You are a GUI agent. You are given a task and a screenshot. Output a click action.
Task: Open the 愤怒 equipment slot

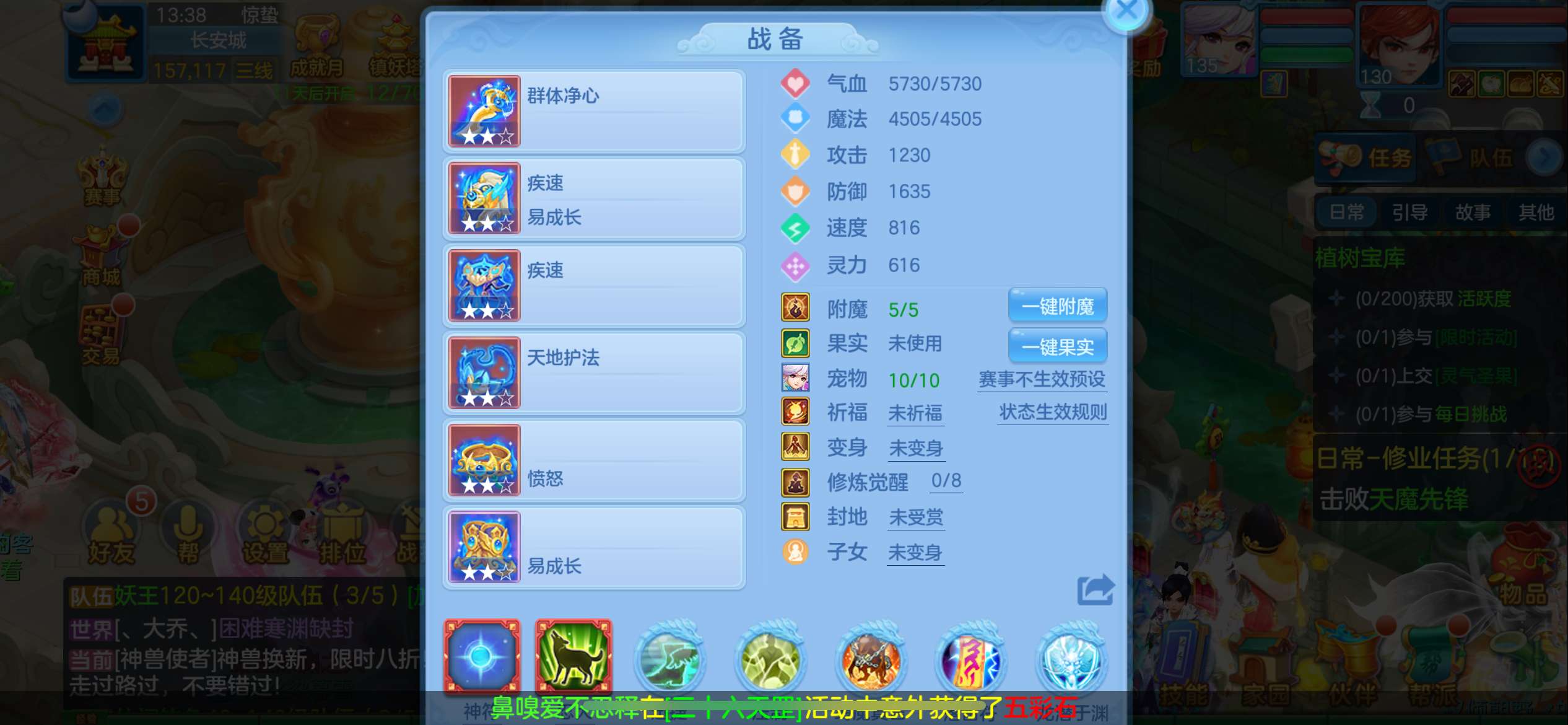tap(593, 460)
